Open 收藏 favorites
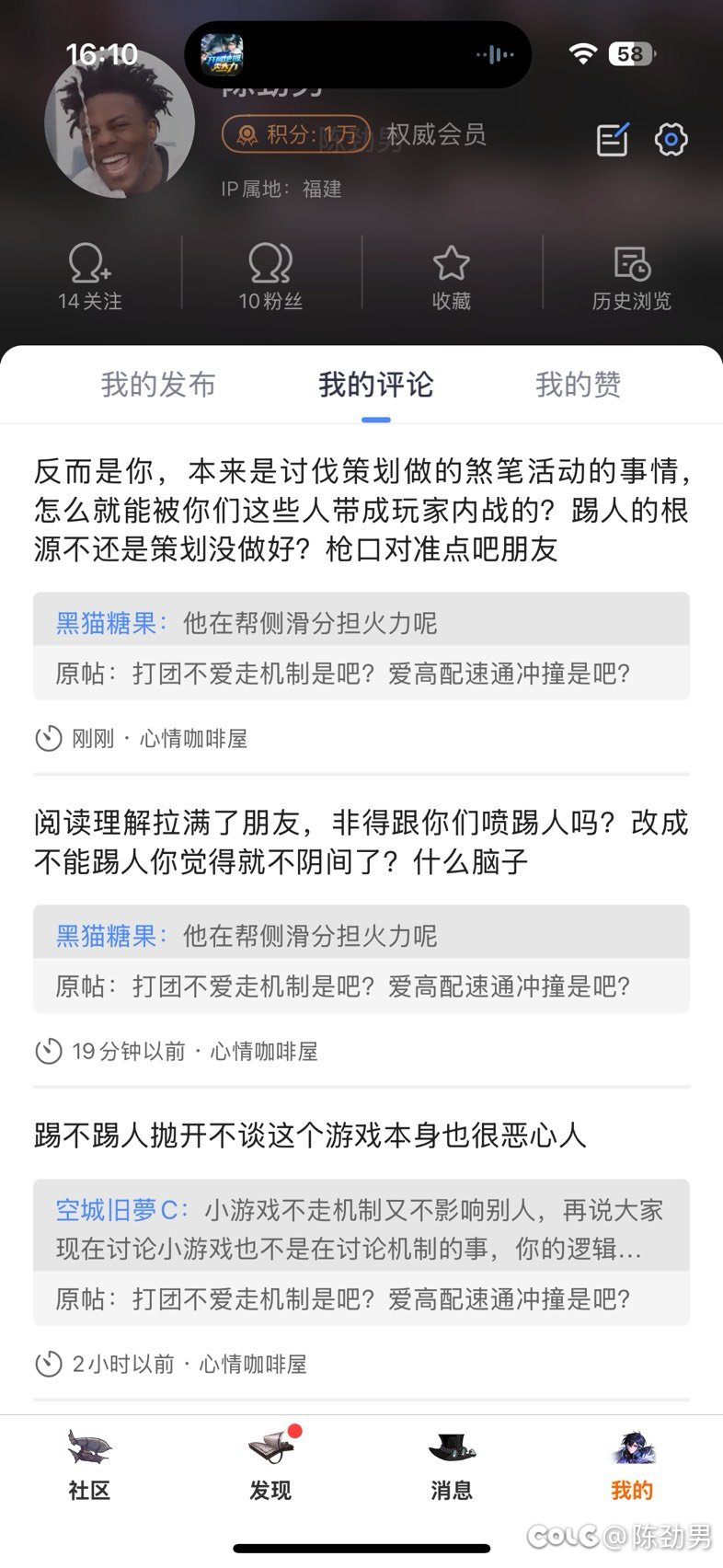This screenshot has height=1568, width=723. tap(452, 277)
